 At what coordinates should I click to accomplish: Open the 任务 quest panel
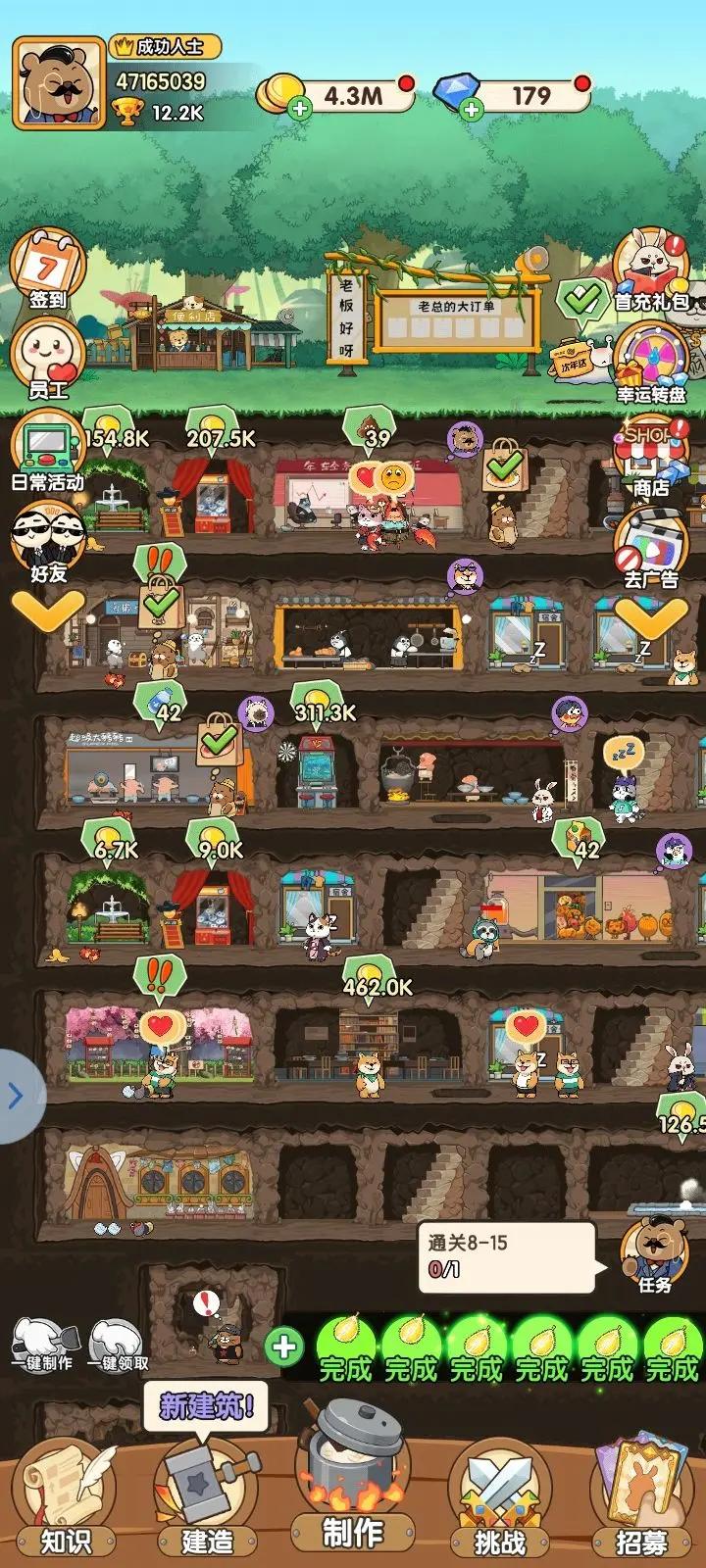654,1254
